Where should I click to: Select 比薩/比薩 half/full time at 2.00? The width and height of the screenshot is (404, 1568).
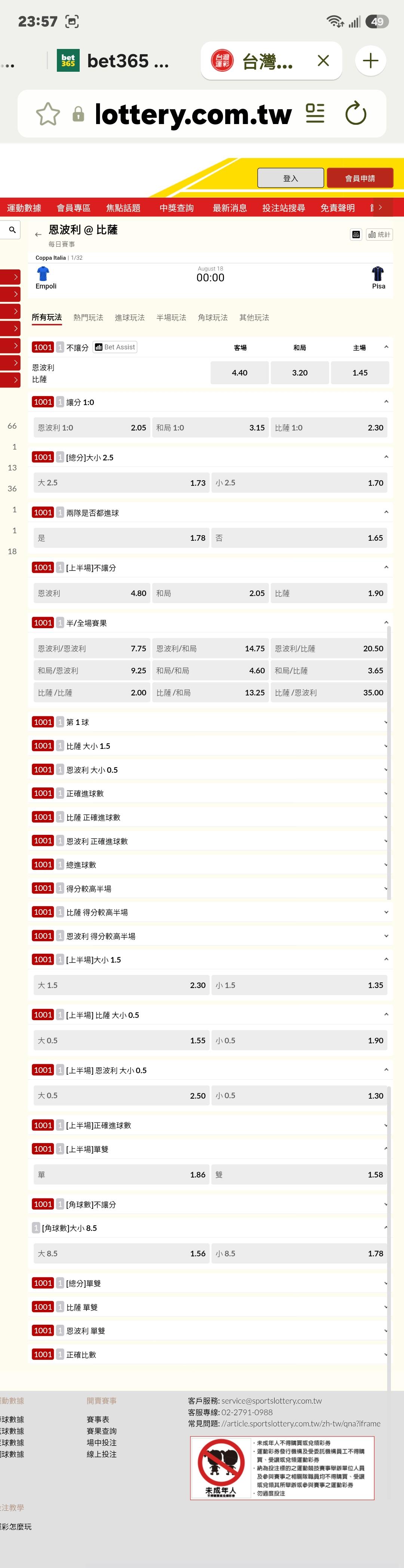click(x=91, y=692)
